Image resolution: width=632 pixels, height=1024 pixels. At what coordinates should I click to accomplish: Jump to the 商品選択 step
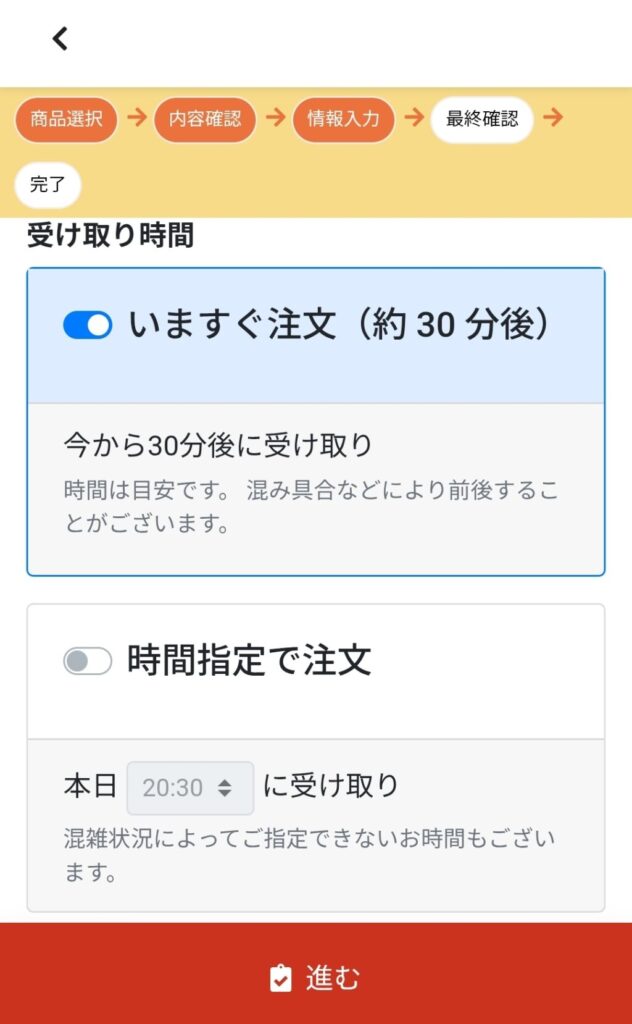pyautogui.click(x=66, y=120)
